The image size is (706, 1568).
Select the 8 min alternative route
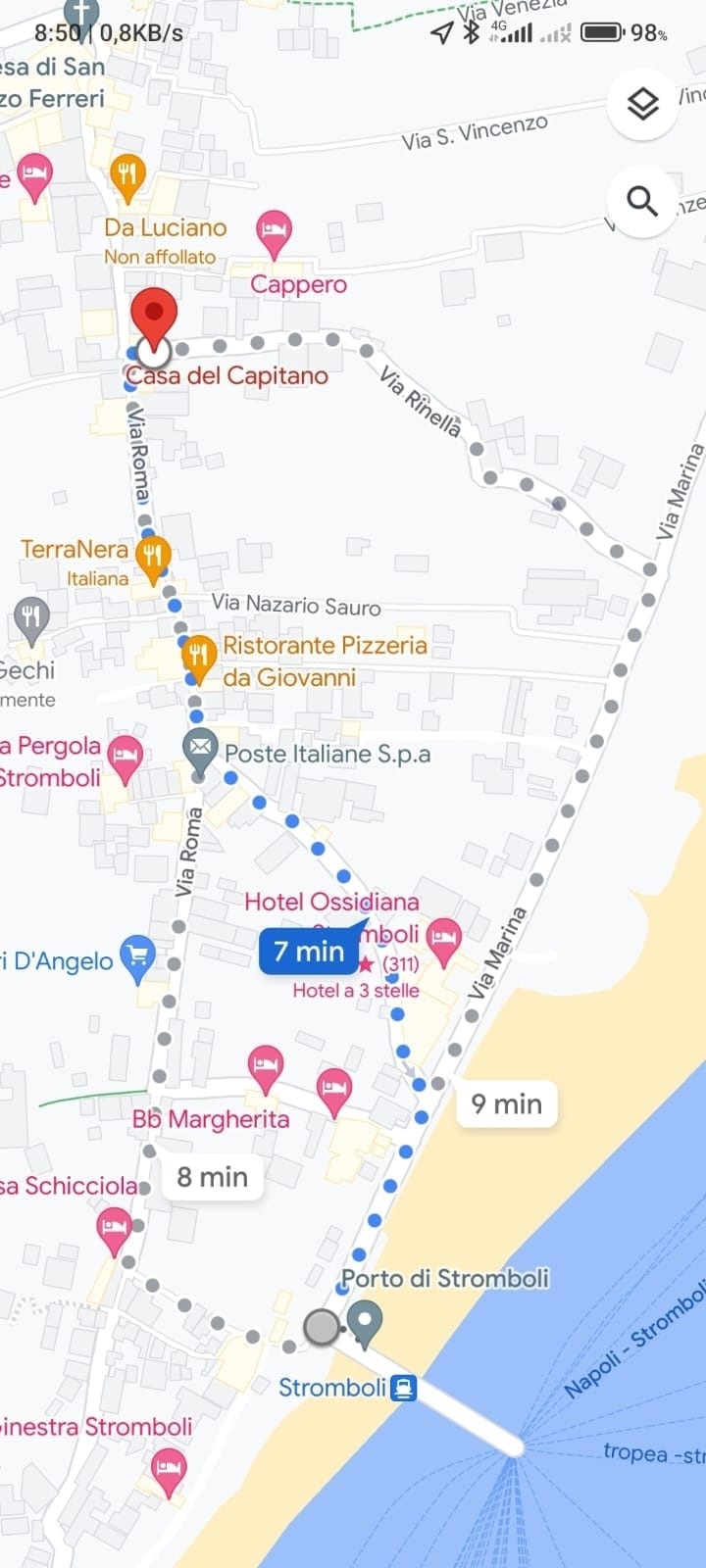click(x=212, y=1177)
